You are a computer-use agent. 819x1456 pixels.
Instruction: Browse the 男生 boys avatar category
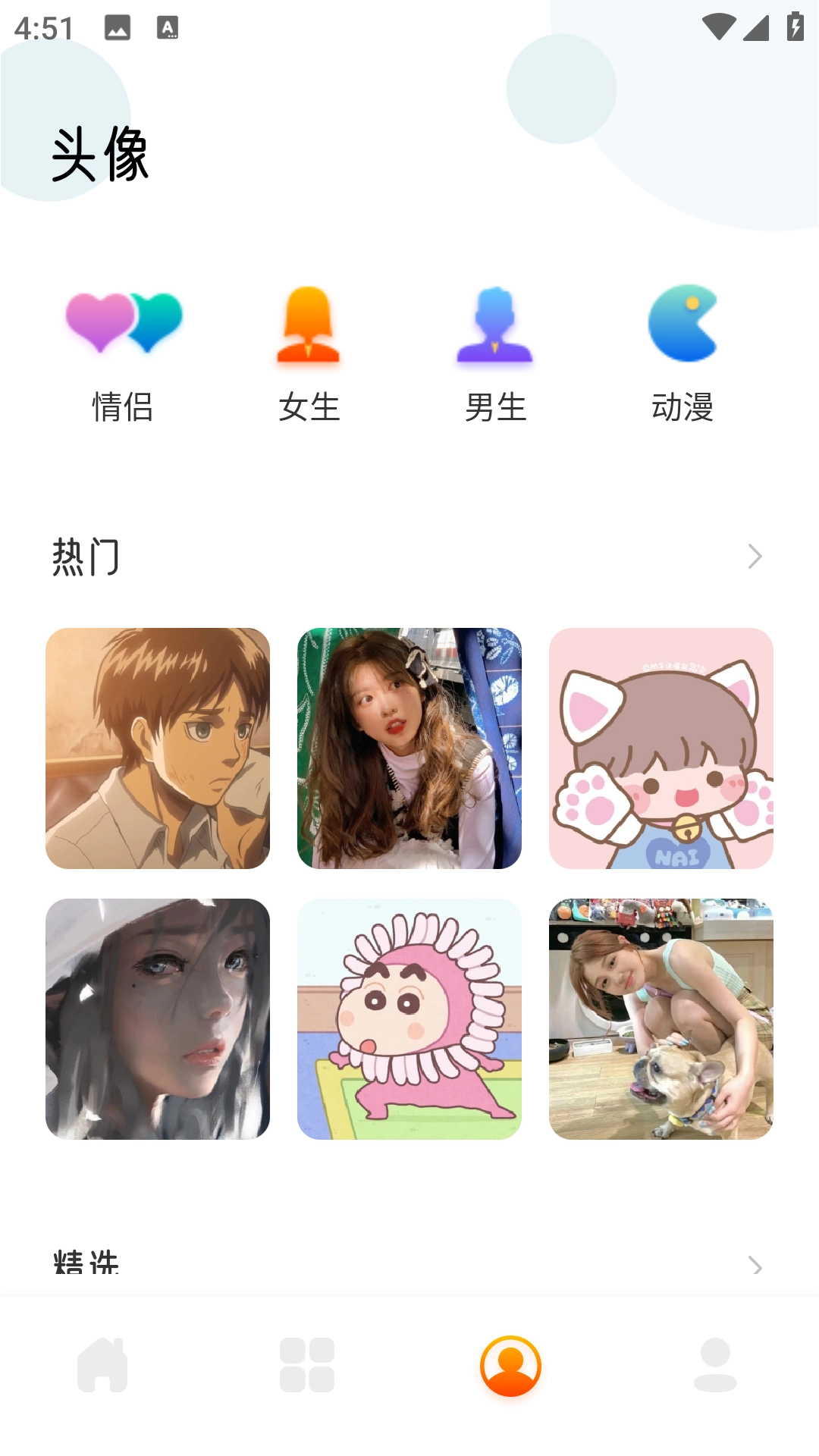495,353
